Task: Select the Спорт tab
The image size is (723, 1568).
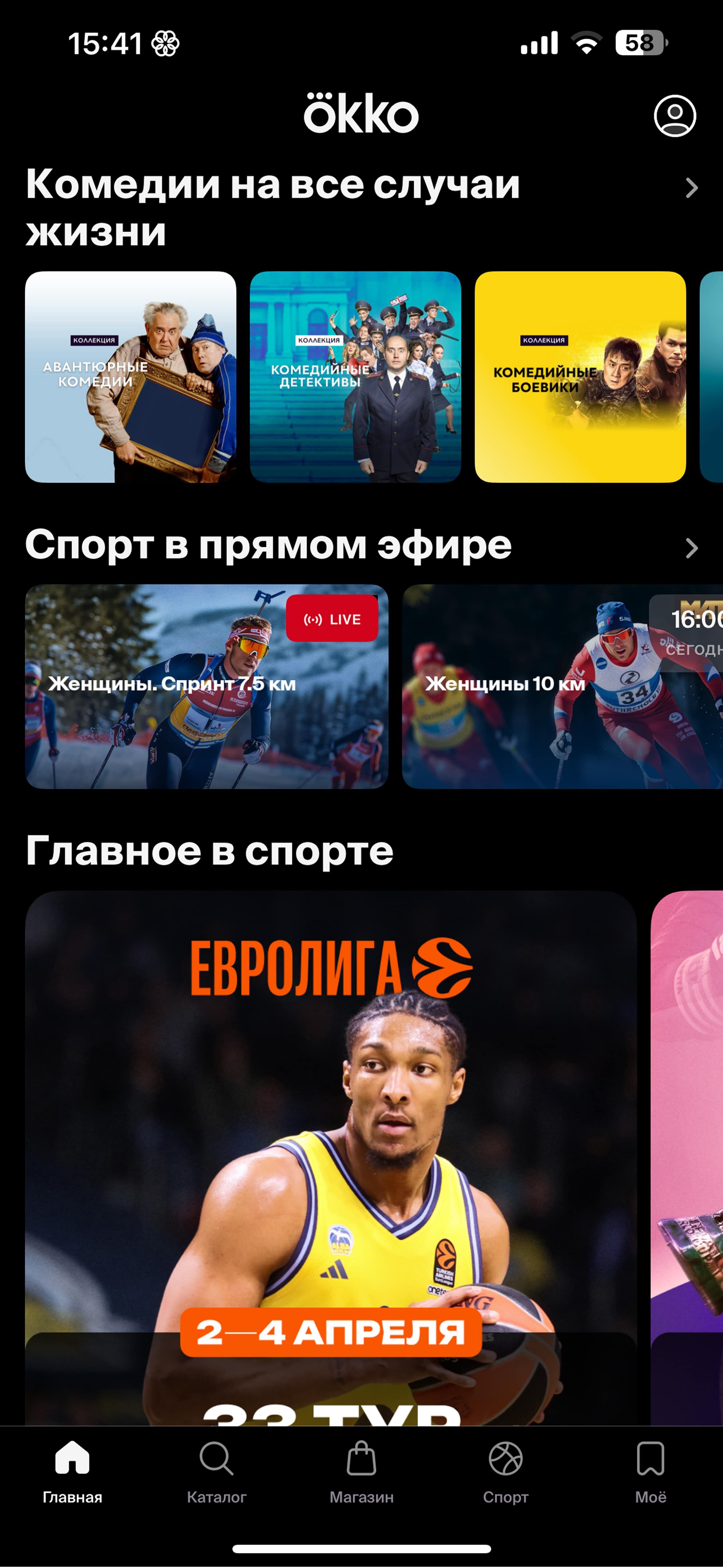Action: [x=506, y=1472]
